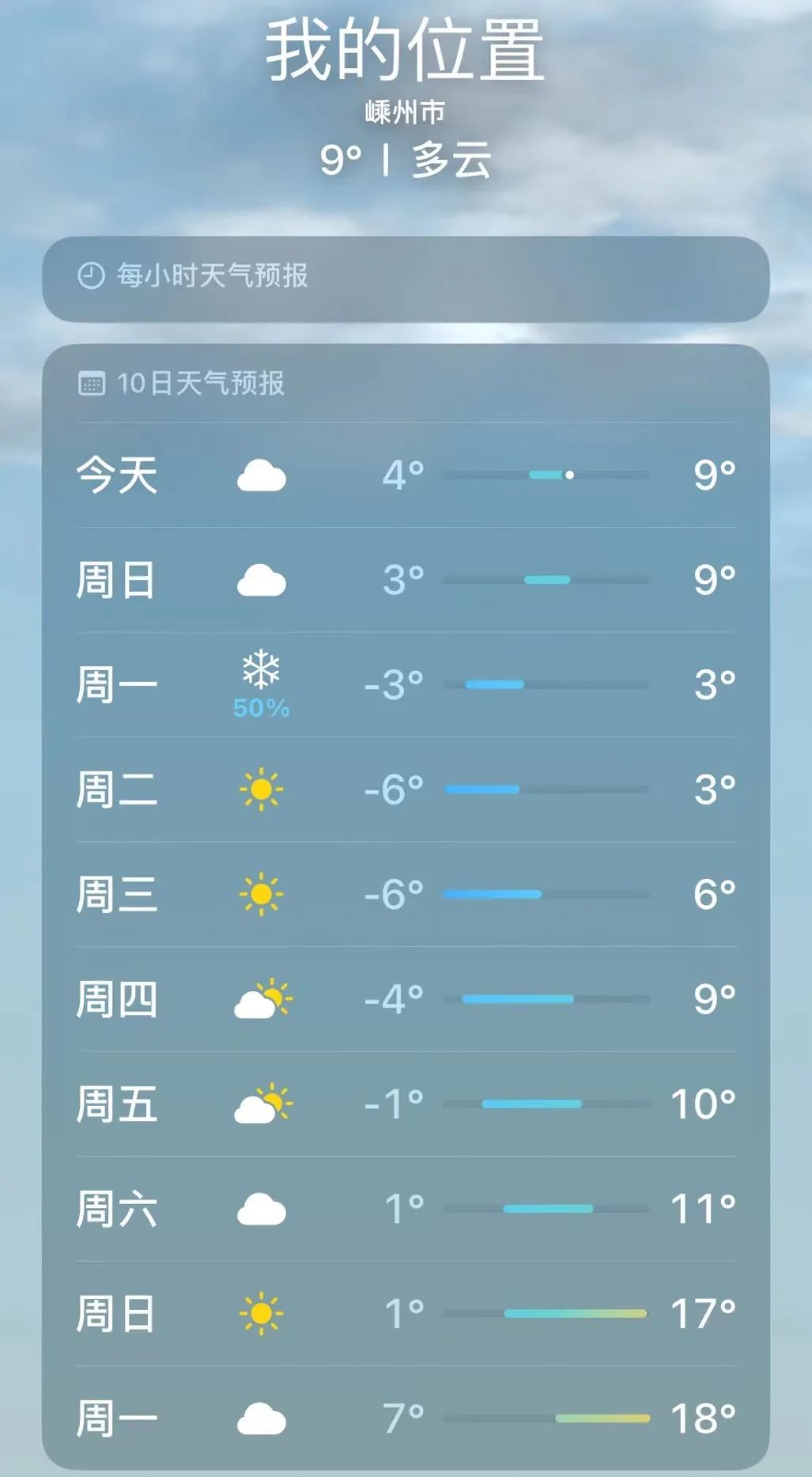Open the 周二 forecast row
This screenshot has height=1477, width=812.
(x=406, y=790)
